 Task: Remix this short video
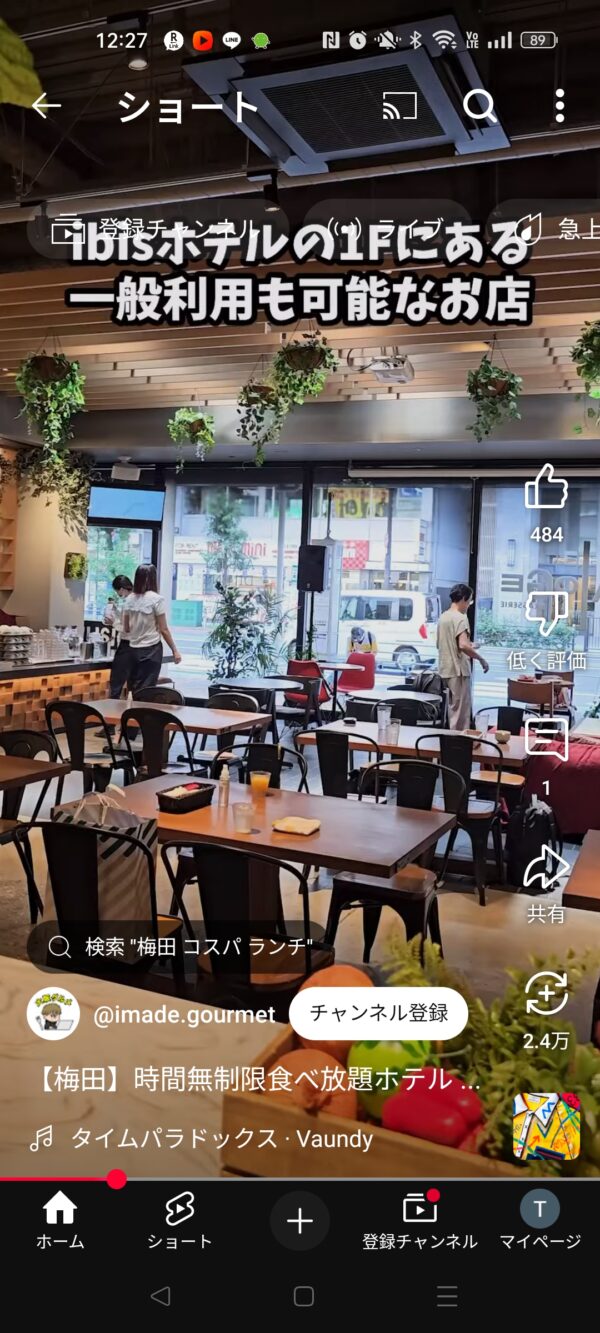pyautogui.click(x=546, y=995)
